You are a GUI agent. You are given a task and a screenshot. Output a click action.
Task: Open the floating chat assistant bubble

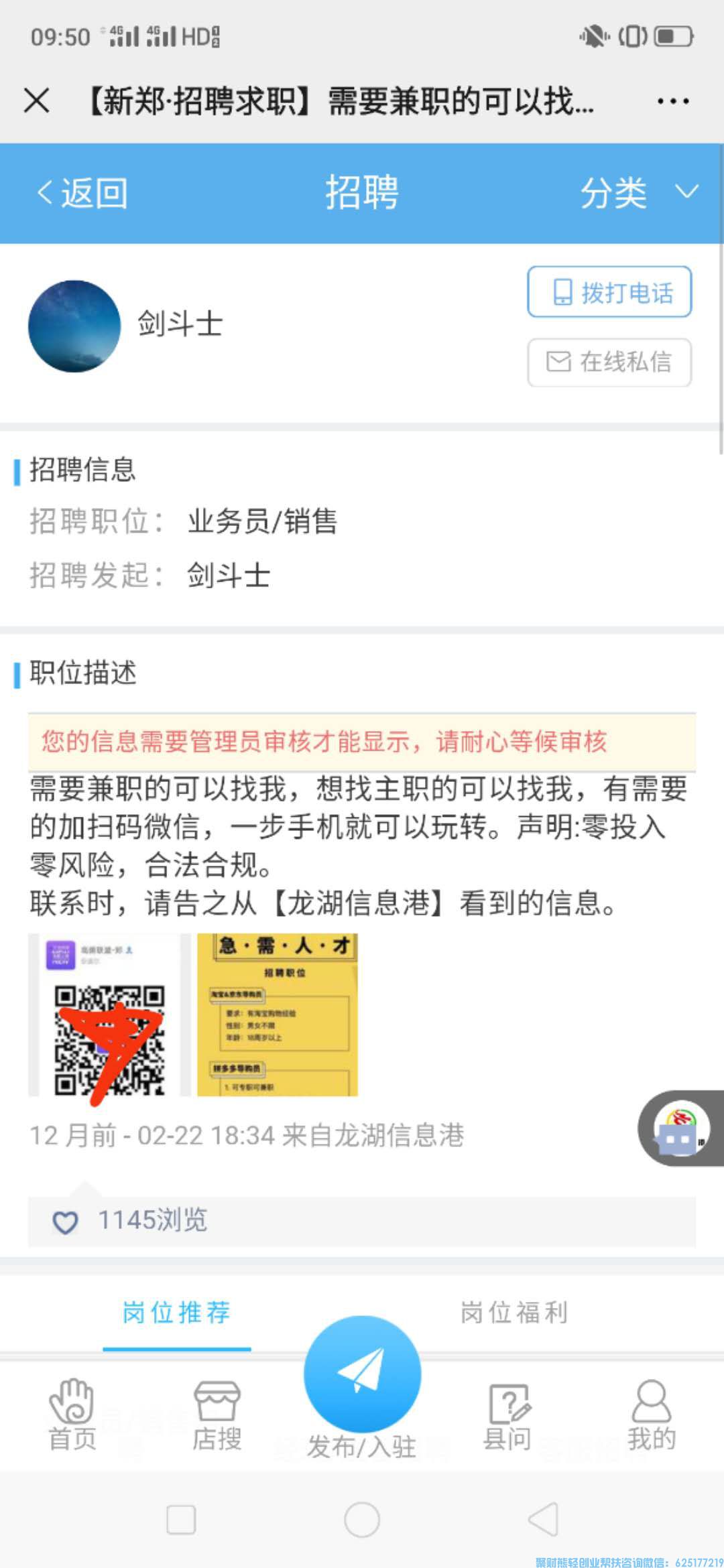point(680,1128)
